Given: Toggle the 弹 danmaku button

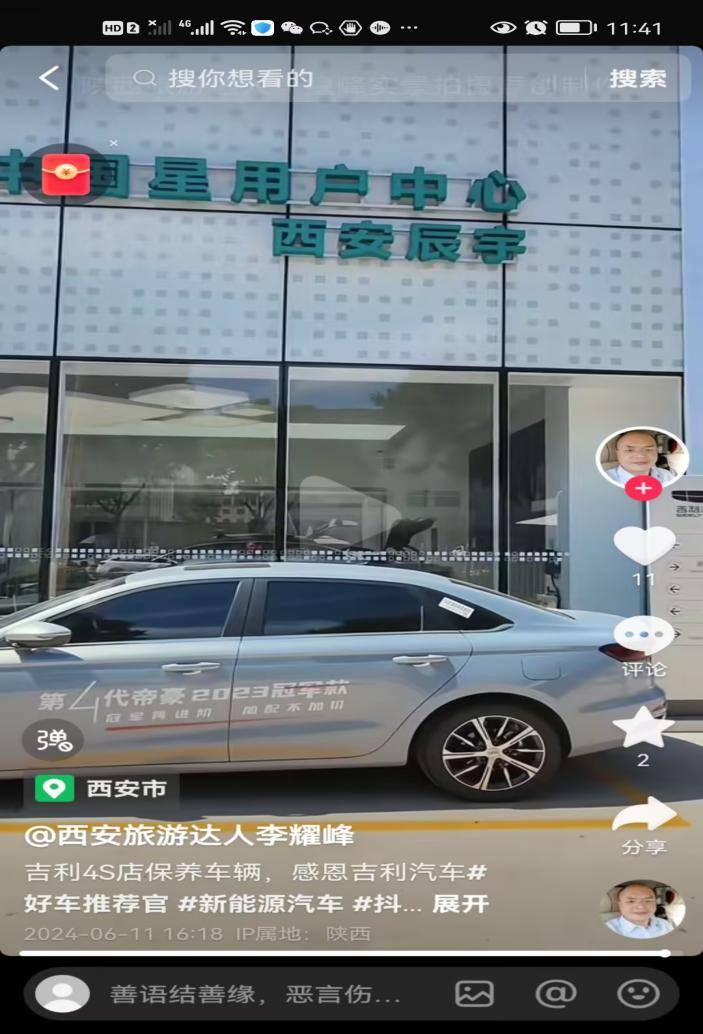Looking at the screenshot, I should pos(53,740).
